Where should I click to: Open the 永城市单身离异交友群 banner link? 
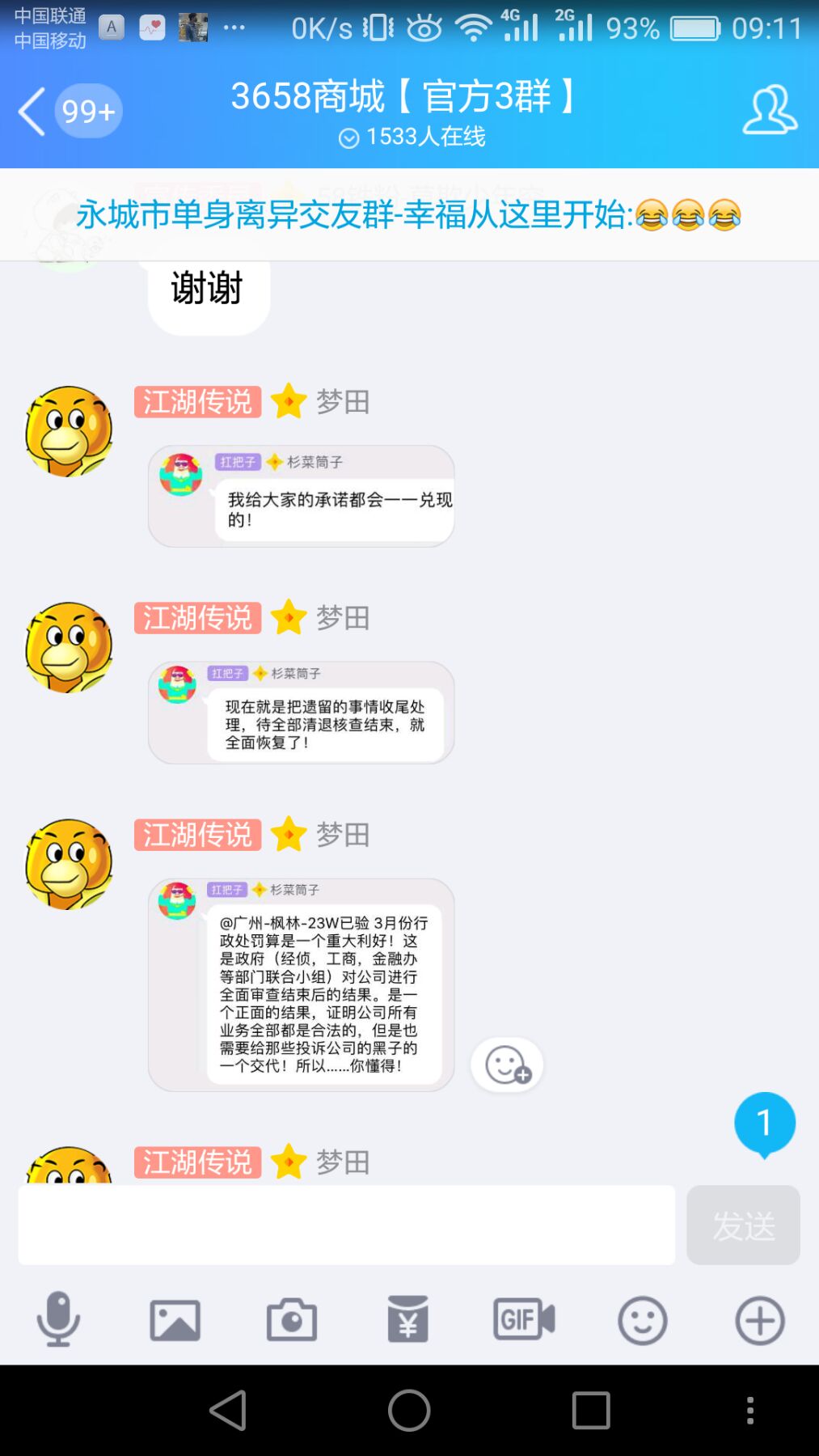pos(408,215)
